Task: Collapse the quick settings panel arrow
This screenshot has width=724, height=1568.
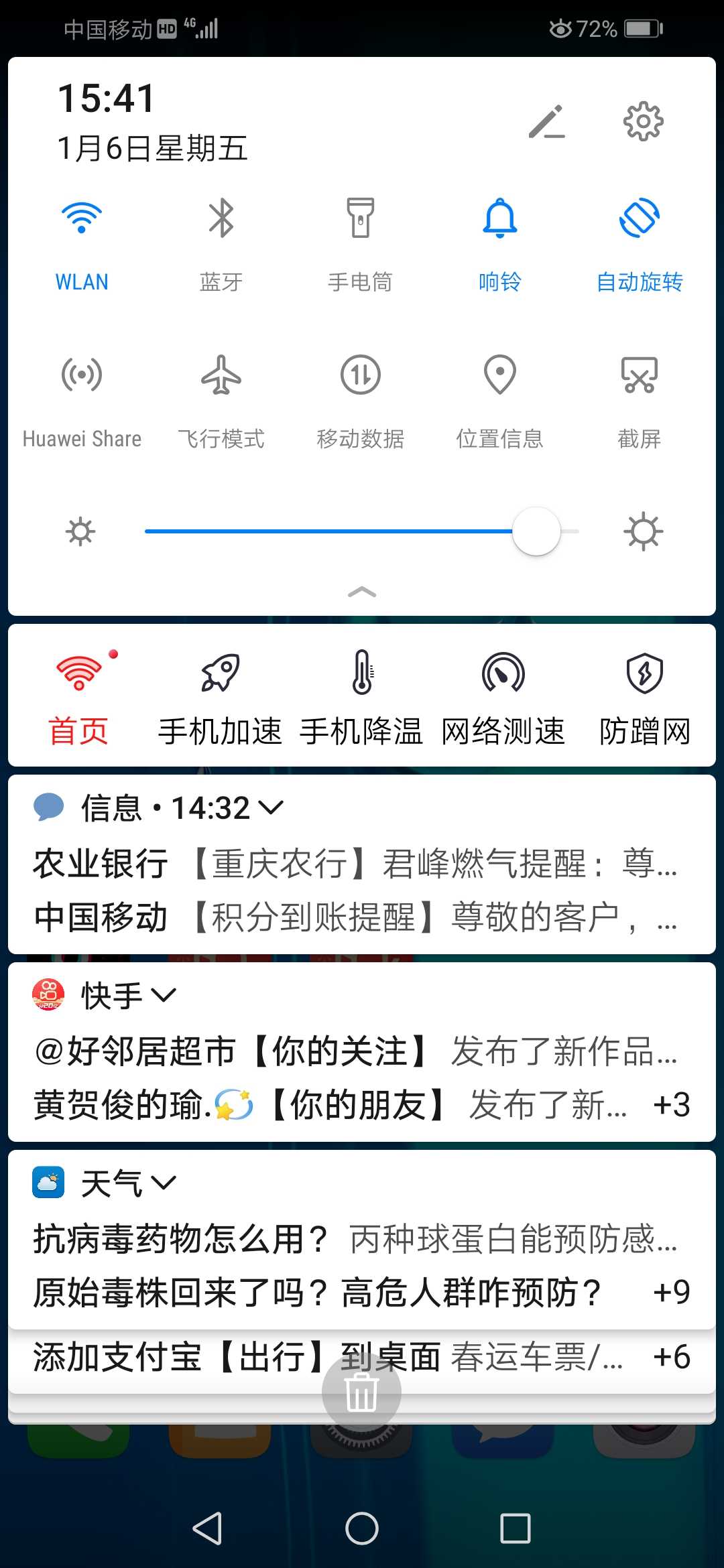Action: (x=362, y=592)
